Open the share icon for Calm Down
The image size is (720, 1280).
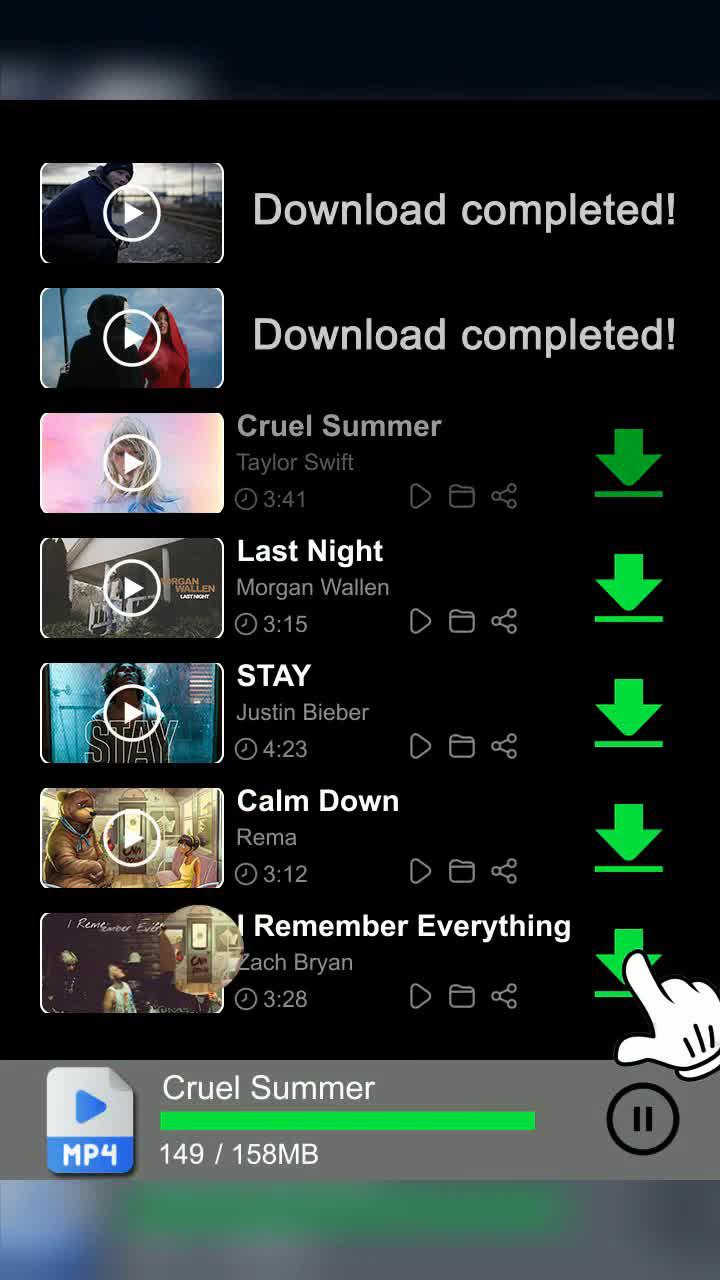pos(504,871)
